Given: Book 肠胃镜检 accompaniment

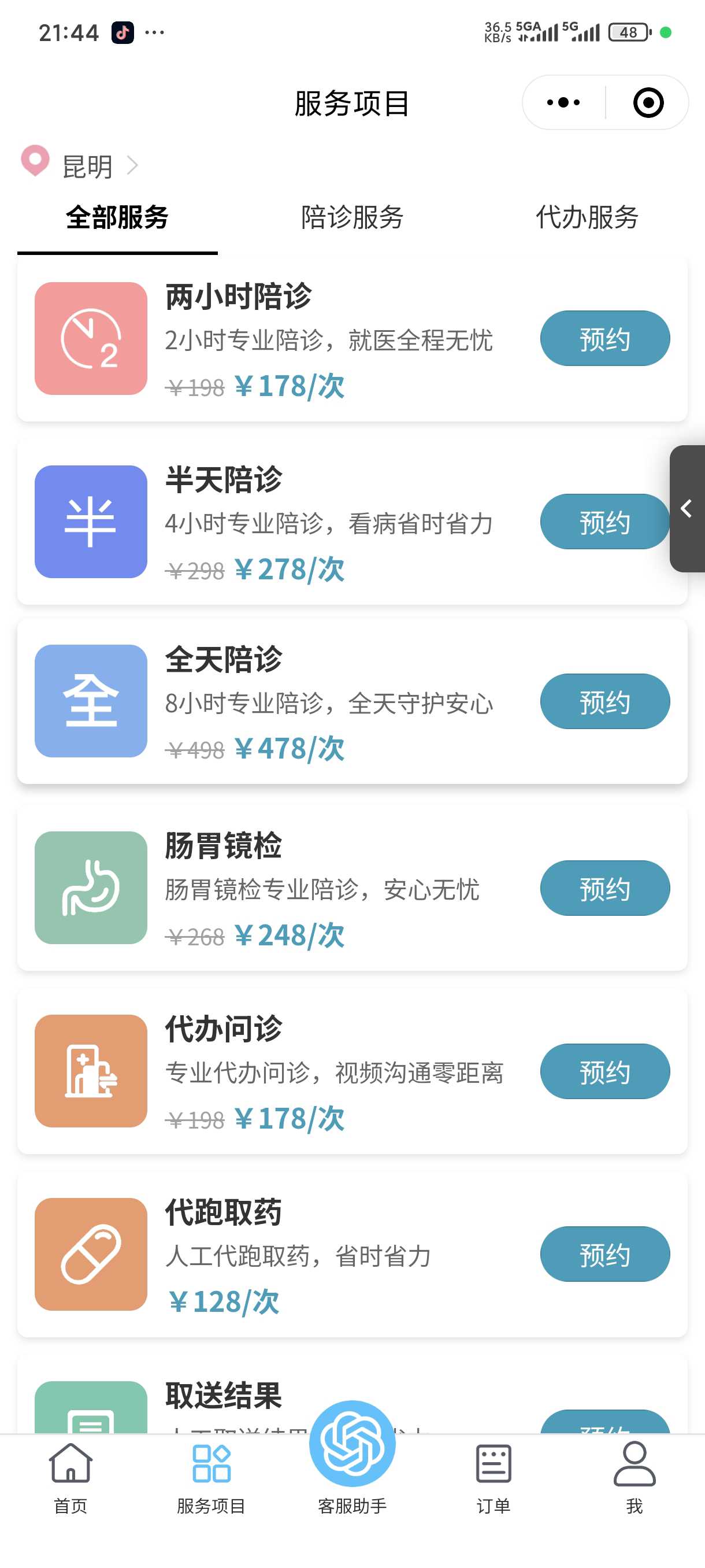Looking at the screenshot, I should tap(604, 888).
